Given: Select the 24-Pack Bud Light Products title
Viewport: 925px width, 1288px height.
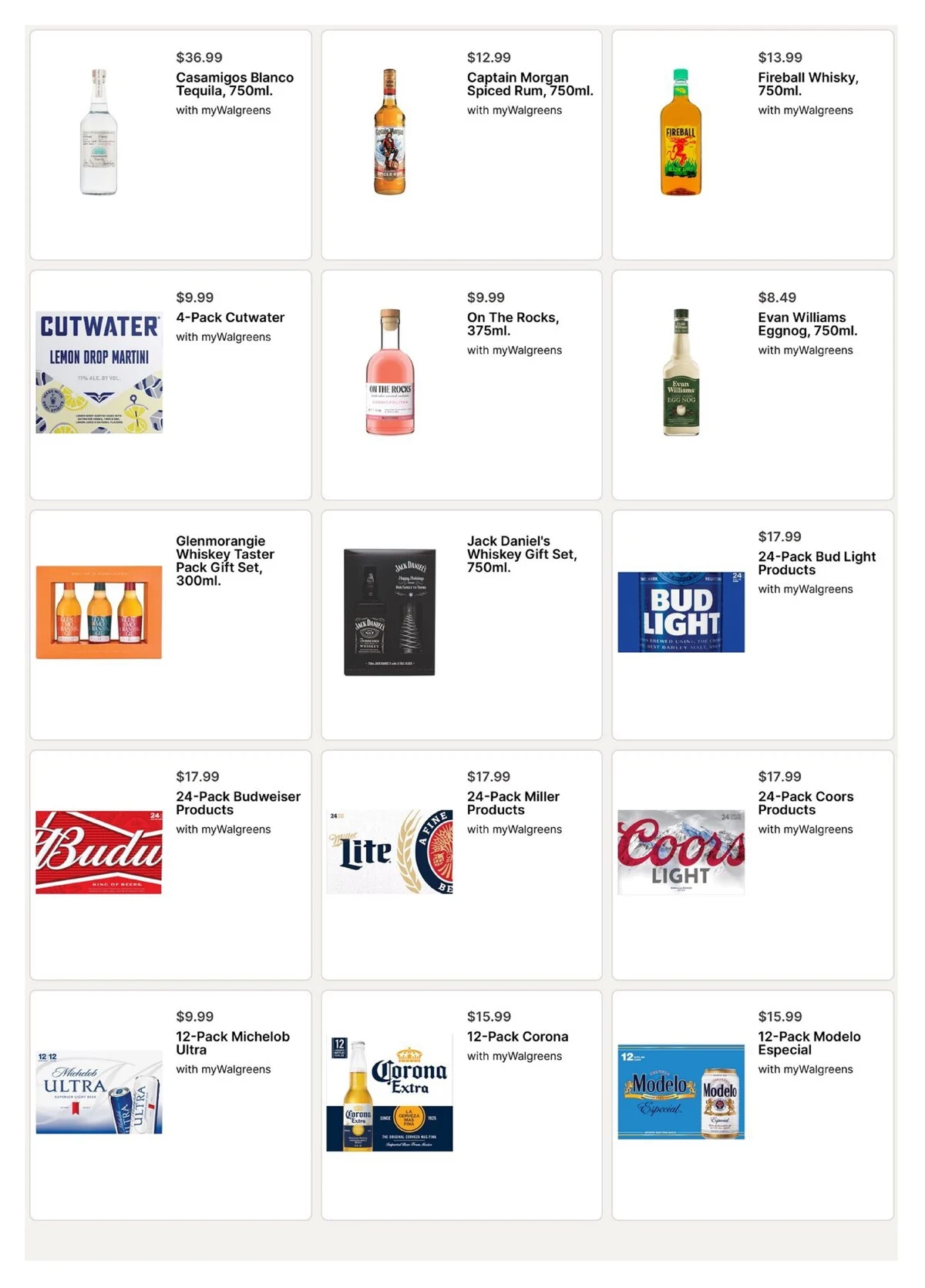Looking at the screenshot, I should pos(817,563).
